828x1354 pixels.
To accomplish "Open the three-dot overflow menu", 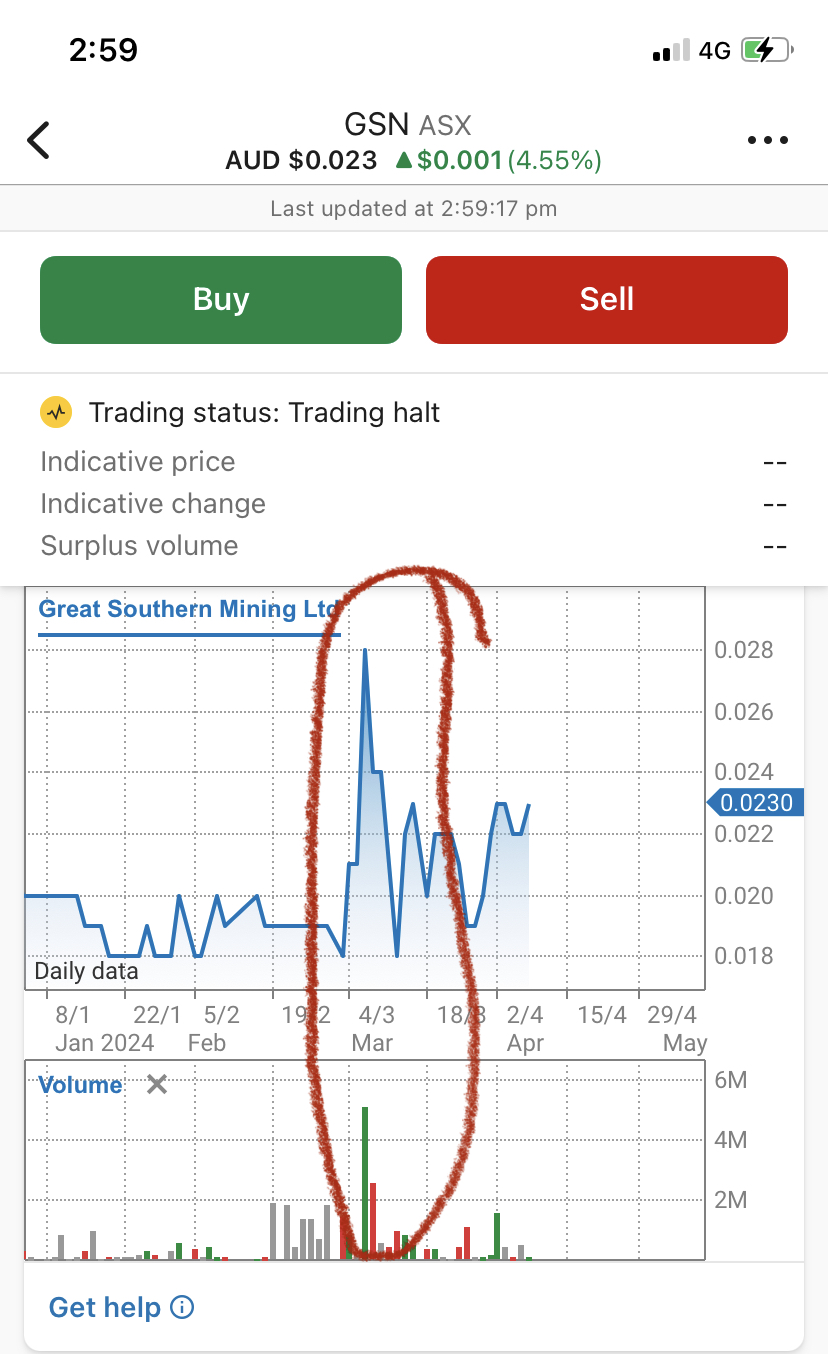I will click(768, 141).
